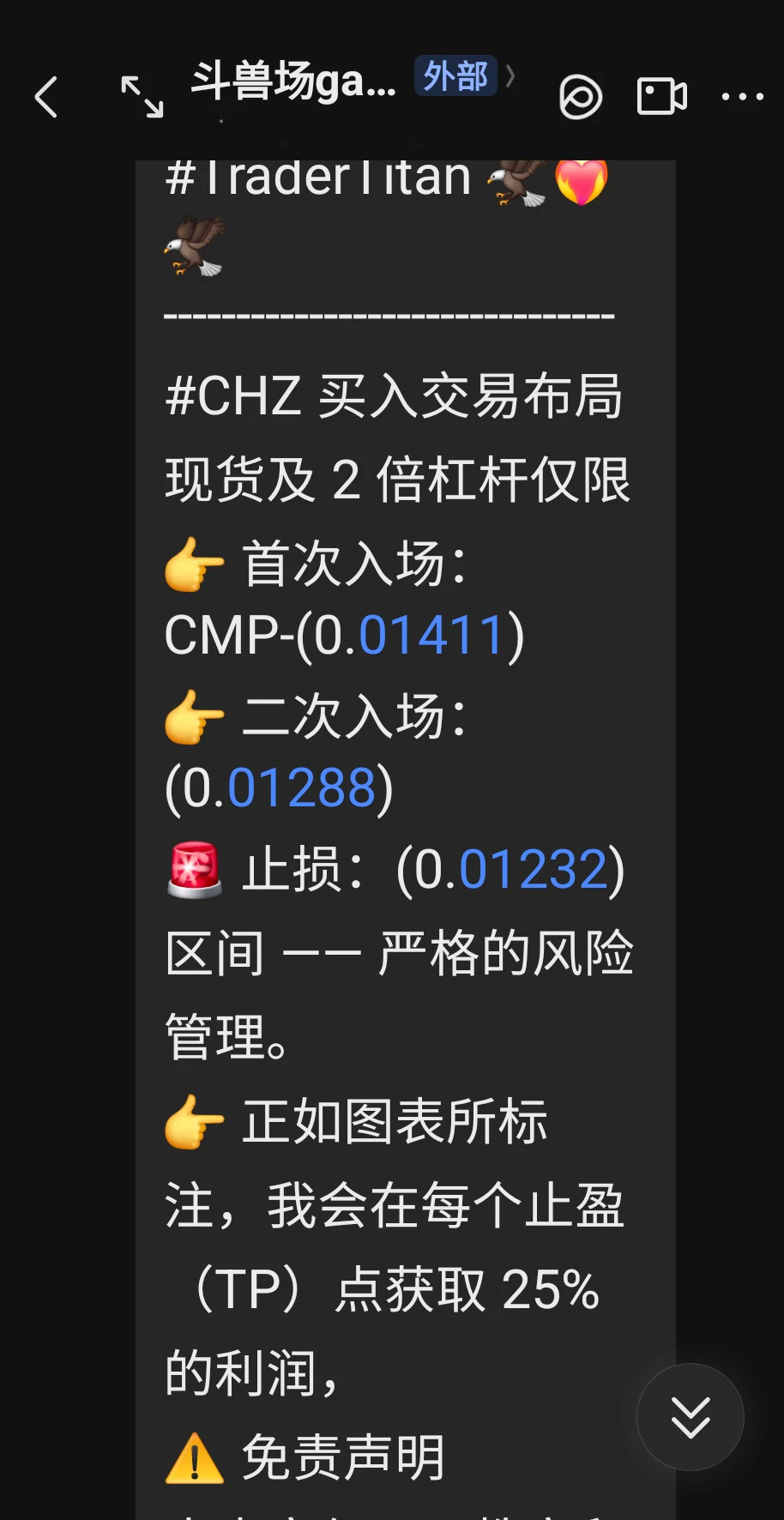Start a video meeting
The width and height of the screenshot is (784, 1520).
tap(662, 96)
